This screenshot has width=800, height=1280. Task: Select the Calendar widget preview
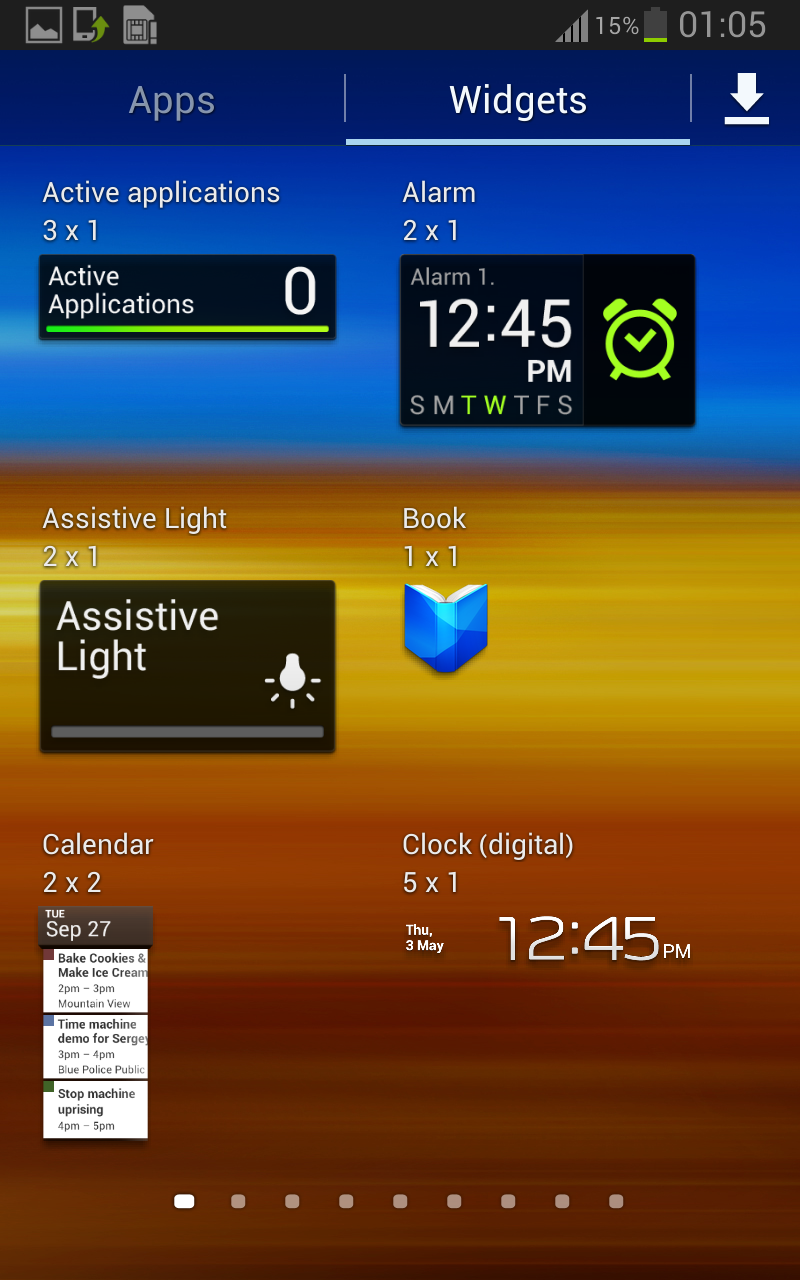click(96, 1022)
